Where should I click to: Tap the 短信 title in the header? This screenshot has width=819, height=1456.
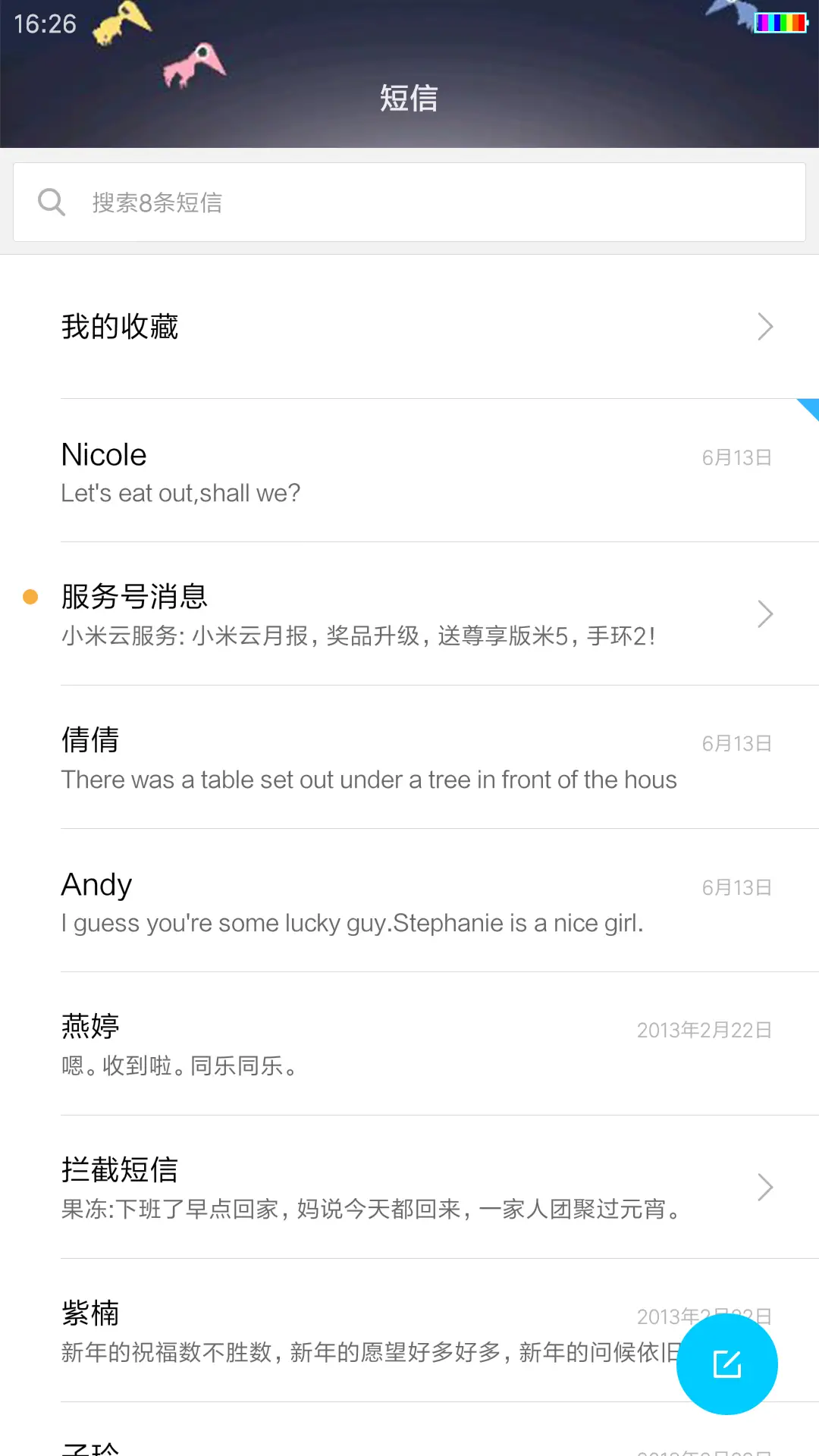point(409,97)
